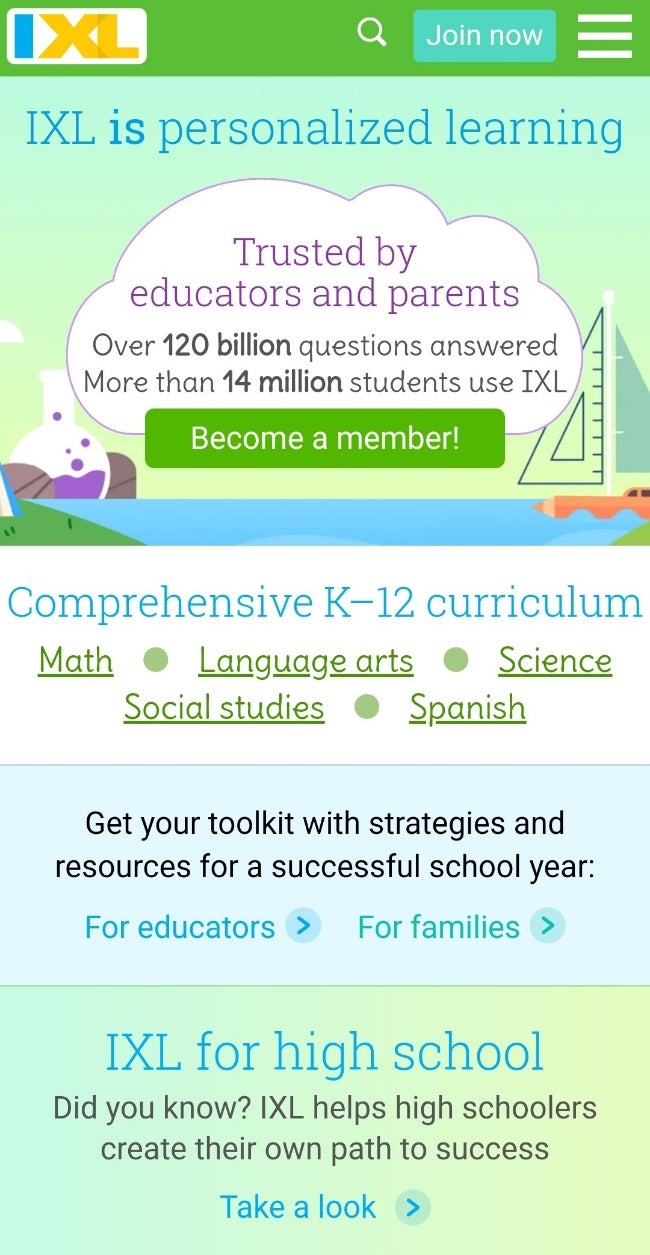The width and height of the screenshot is (650, 1255).
Task: Select the Science link
Action: pos(555,661)
